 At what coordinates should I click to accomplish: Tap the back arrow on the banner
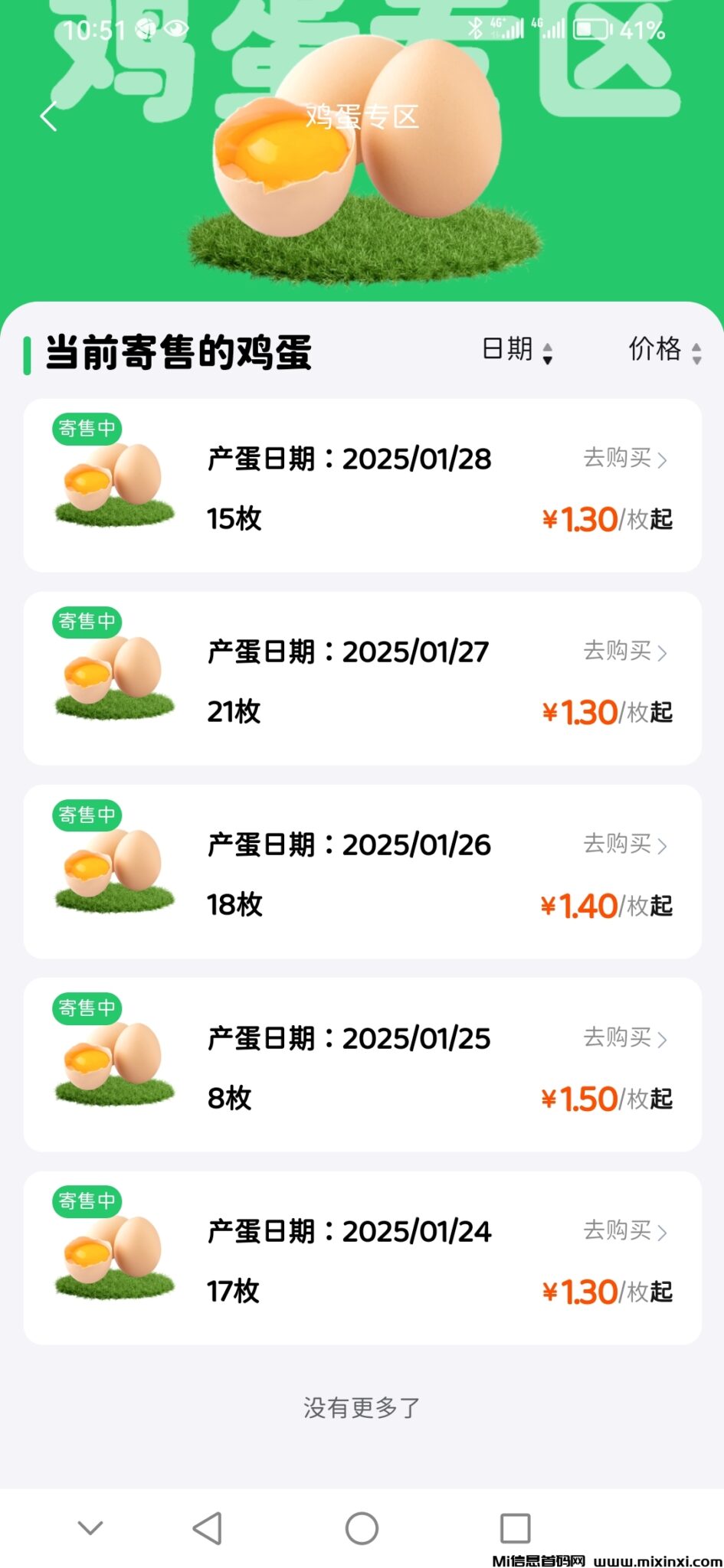48,116
